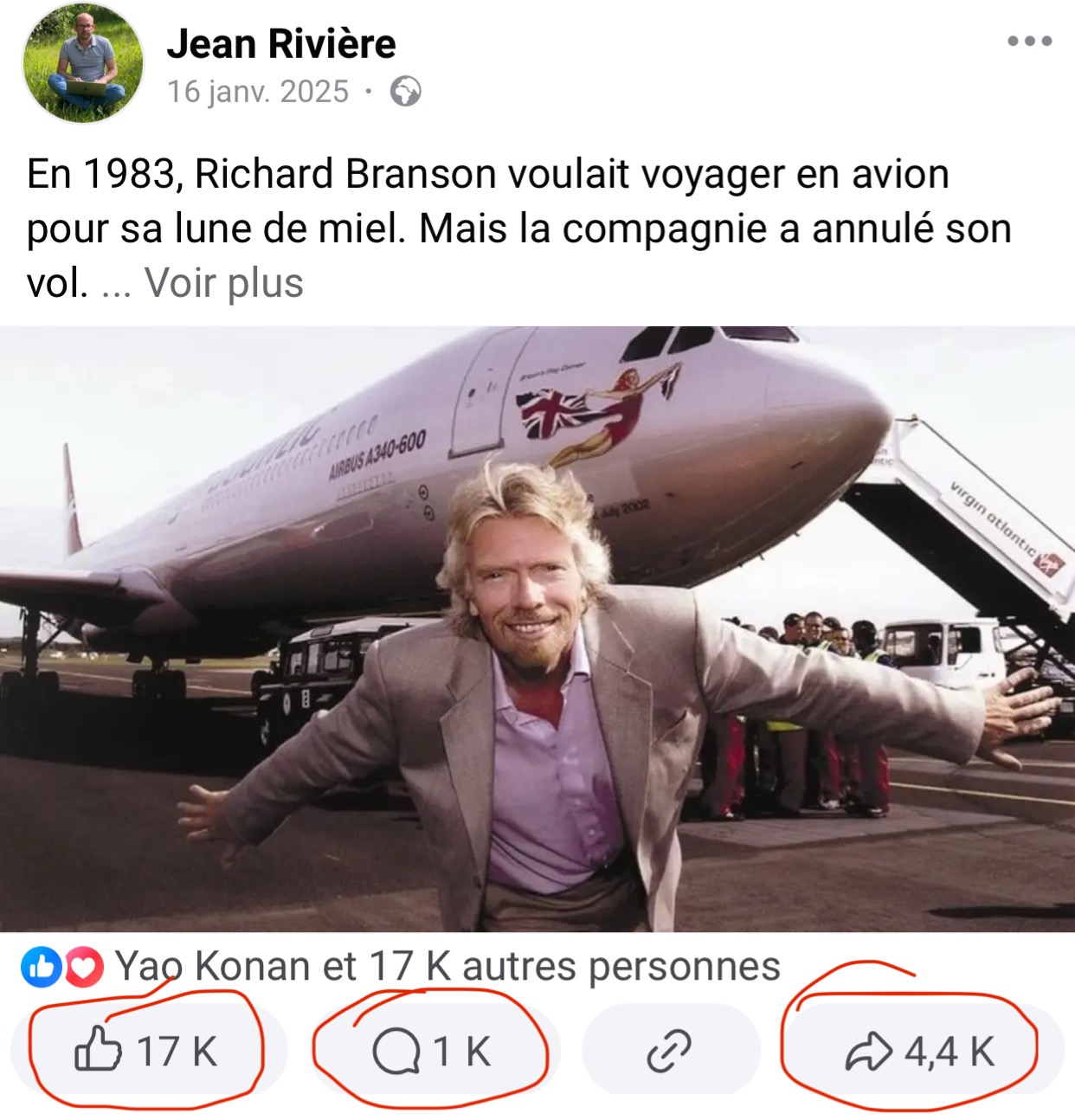Expand the post with Voir plus
Image resolution: width=1075 pixels, height=1120 pixels.
click(224, 283)
